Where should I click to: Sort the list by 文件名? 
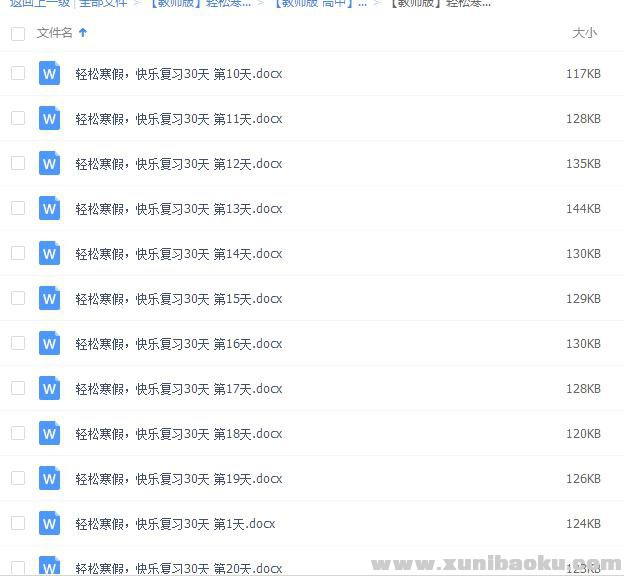click(x=55, y=33)
